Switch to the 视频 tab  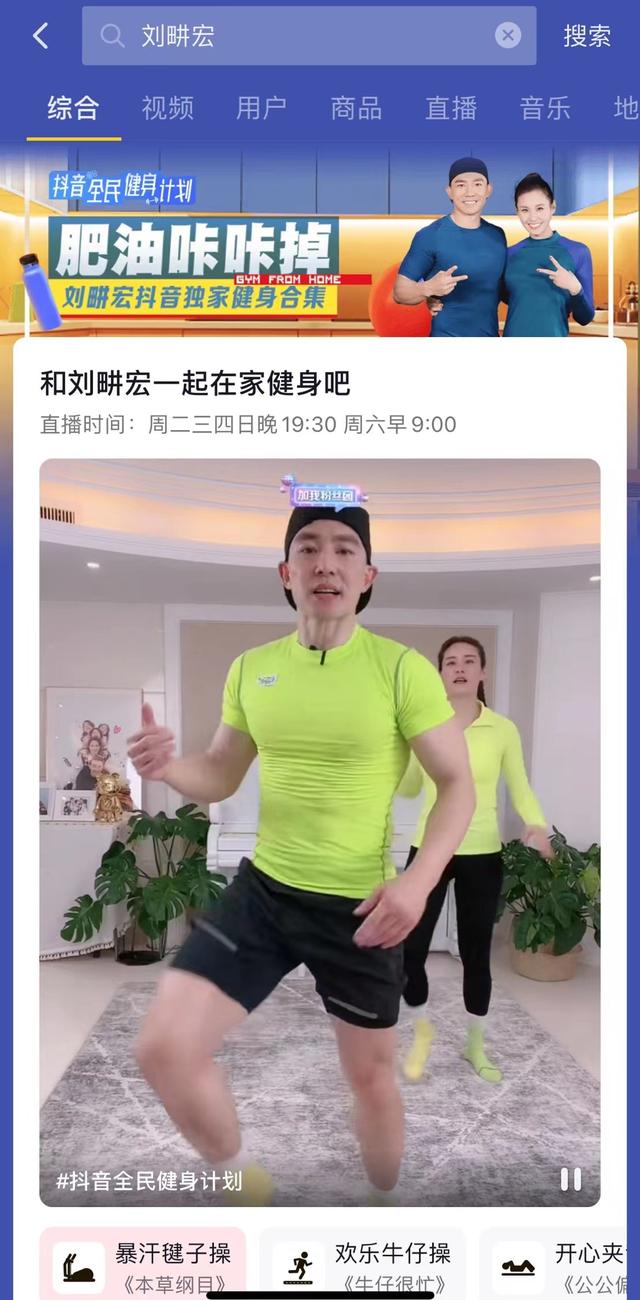pos(167,108)
